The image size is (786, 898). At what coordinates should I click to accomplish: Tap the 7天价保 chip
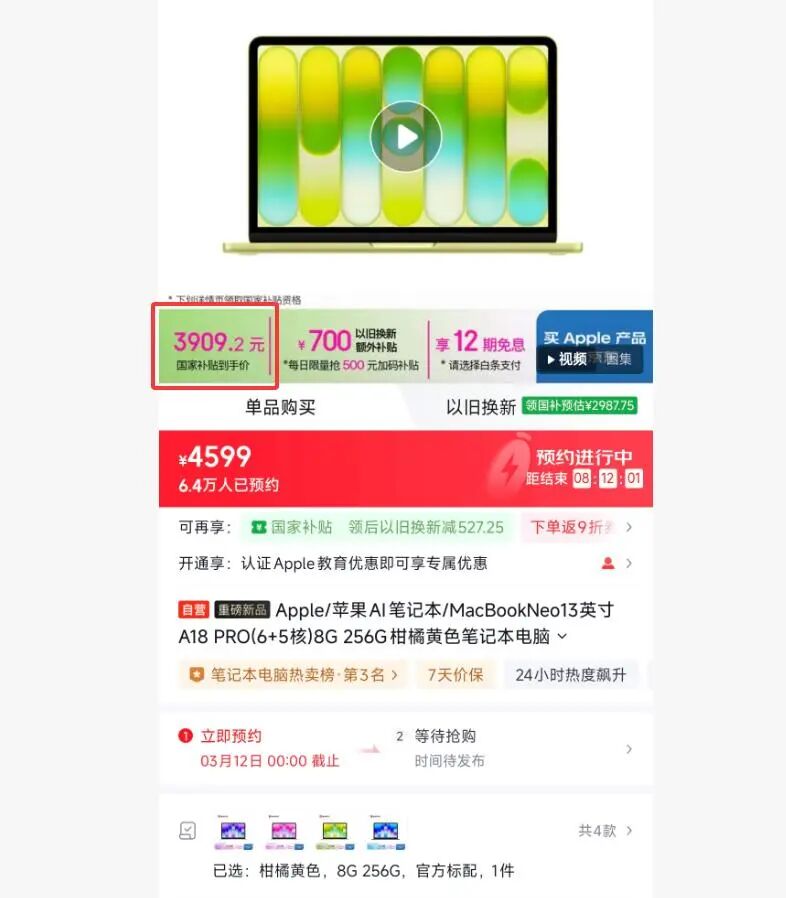coord(455,675)
